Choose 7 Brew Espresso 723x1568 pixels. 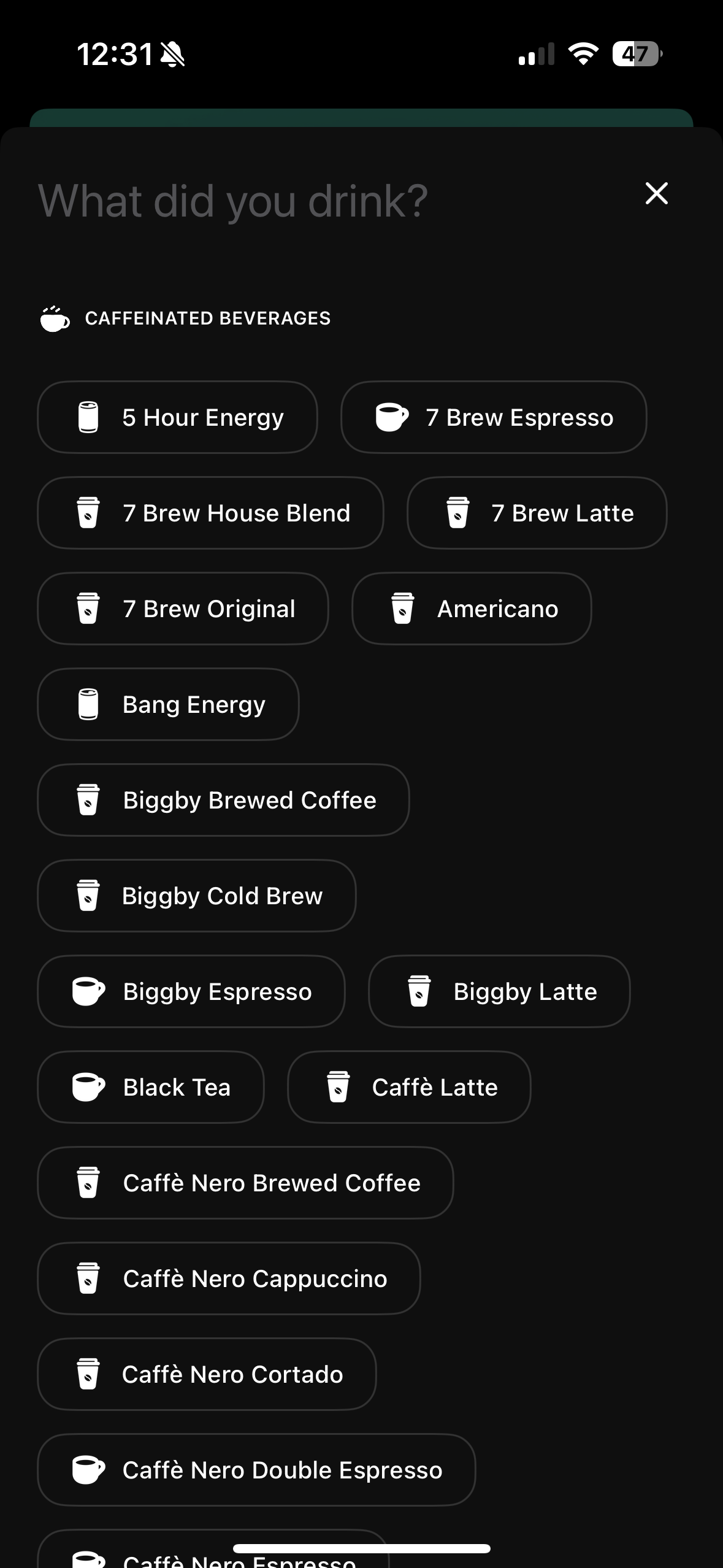[x=493, y=417]
